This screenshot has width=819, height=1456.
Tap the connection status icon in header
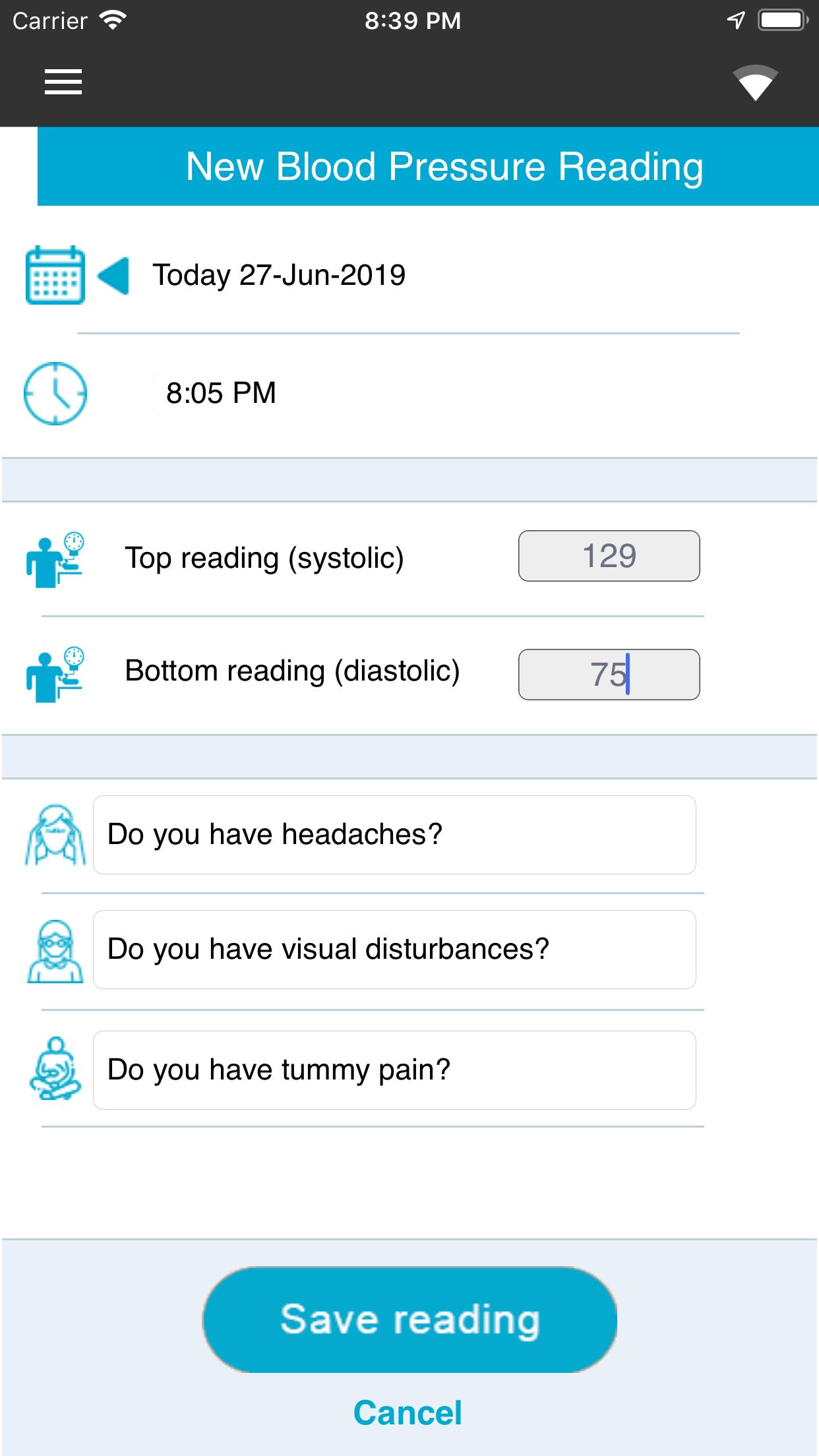755,83
